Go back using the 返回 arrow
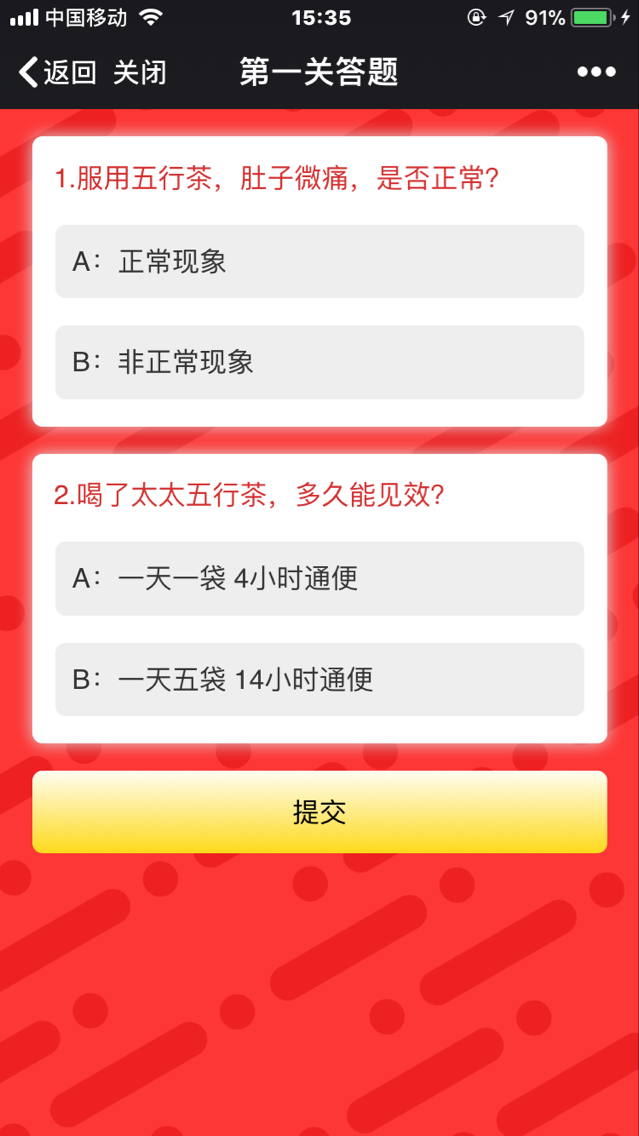Viewport: 639px width, 1136px height. (x=56, y=72)
